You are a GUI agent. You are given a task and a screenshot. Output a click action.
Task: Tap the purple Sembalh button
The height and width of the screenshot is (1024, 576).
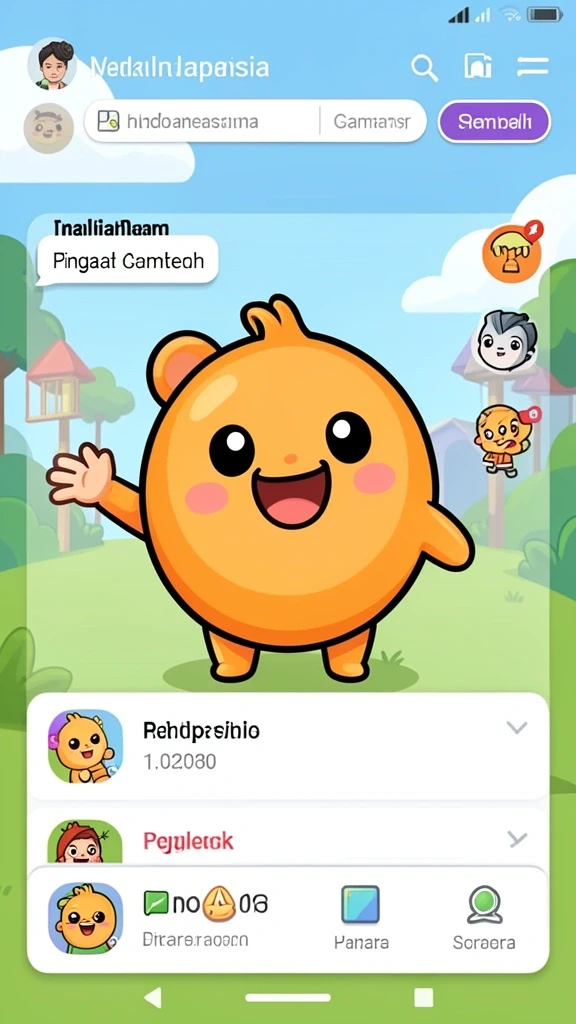pos(494,121)
